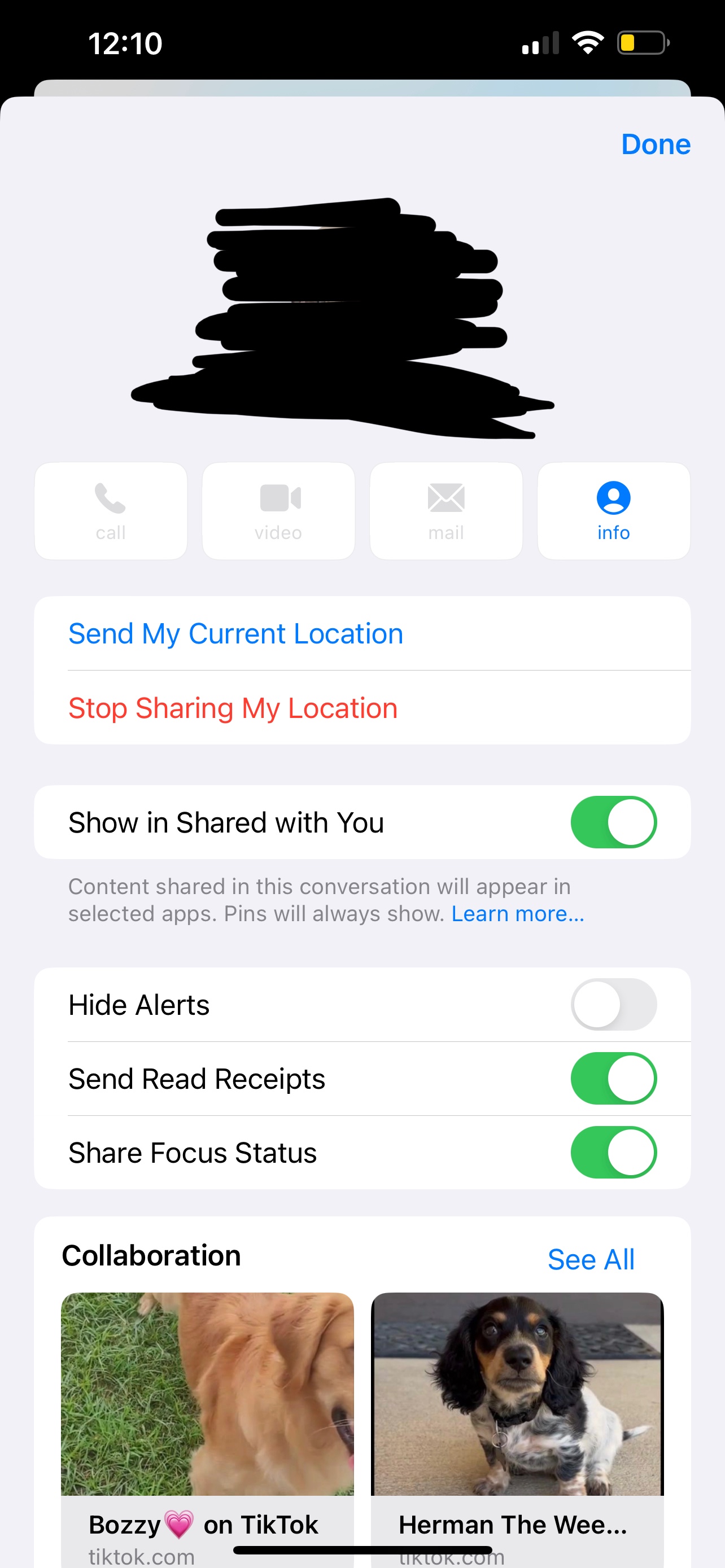725x1568 pixels.
Task: Tap Done to close contact details
Action: (655, 144)
